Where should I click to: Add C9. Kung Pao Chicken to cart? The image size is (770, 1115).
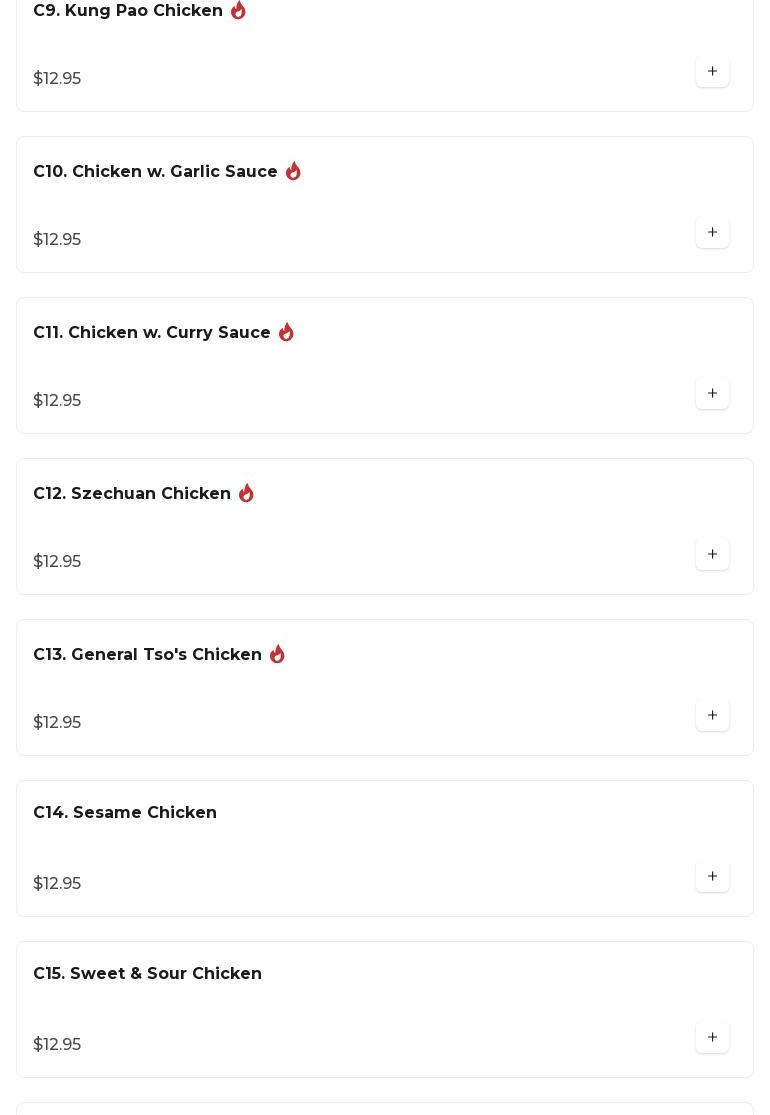click(x=712, y=72)
